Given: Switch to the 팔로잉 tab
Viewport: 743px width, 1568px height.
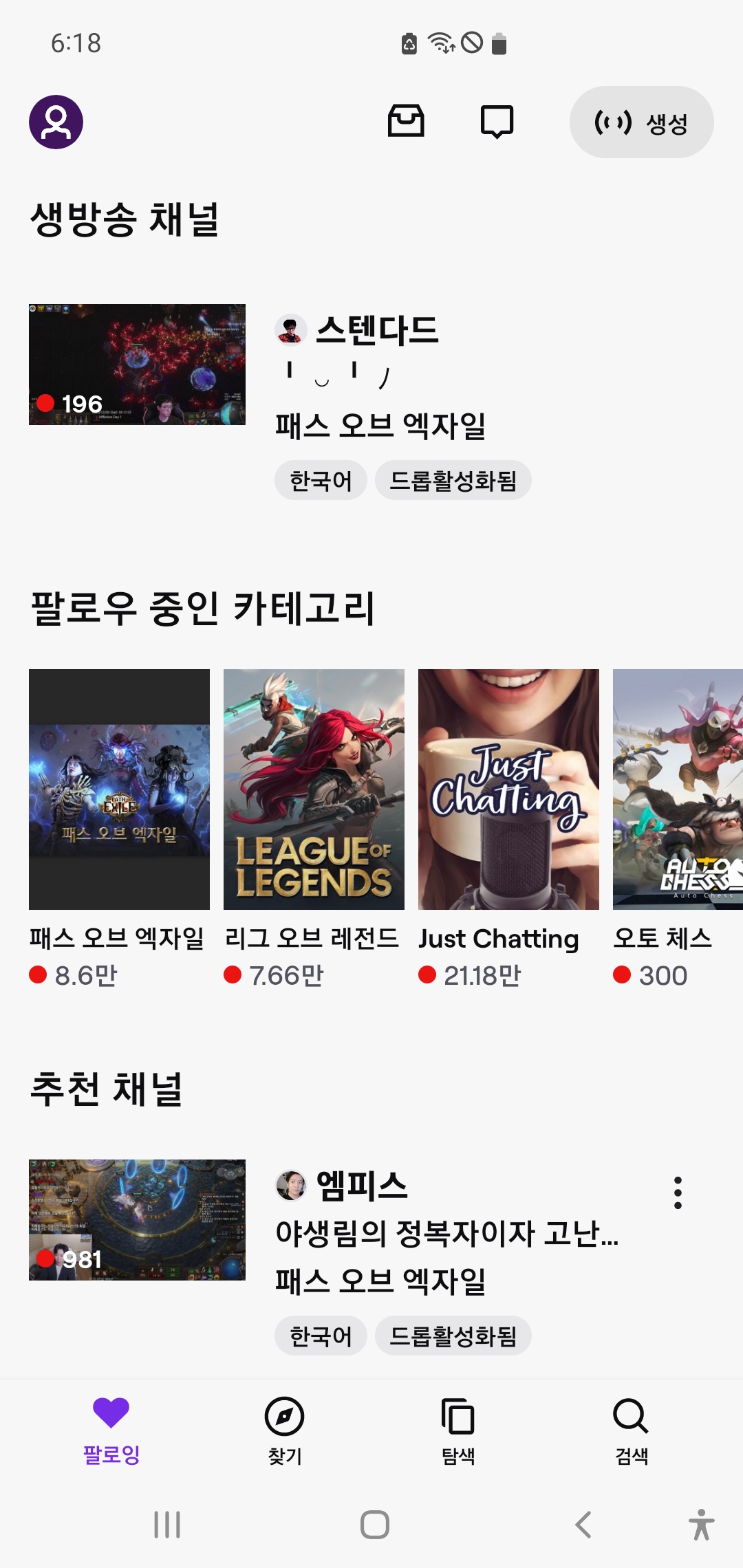Looking at the screenshot, I should [111, 1430].
